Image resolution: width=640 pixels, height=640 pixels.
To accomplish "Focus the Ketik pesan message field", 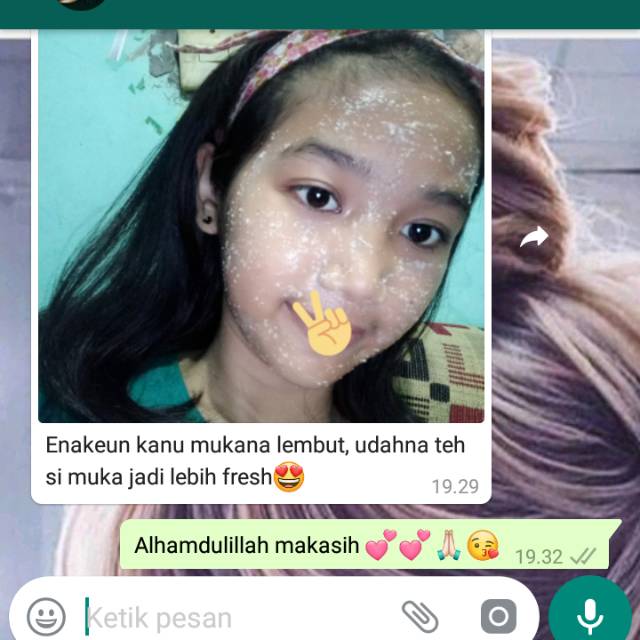I will (230, 617).
